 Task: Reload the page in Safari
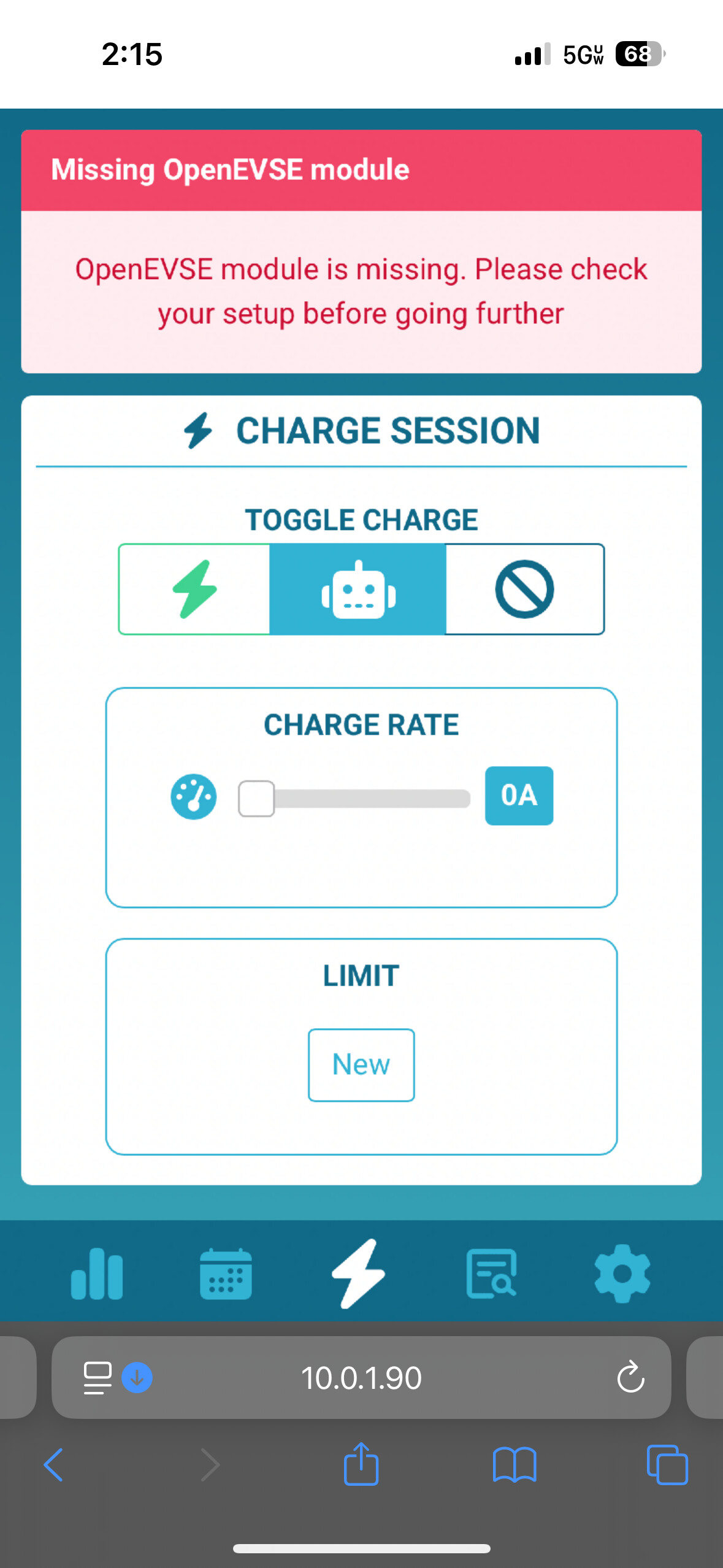point(630,1377)
